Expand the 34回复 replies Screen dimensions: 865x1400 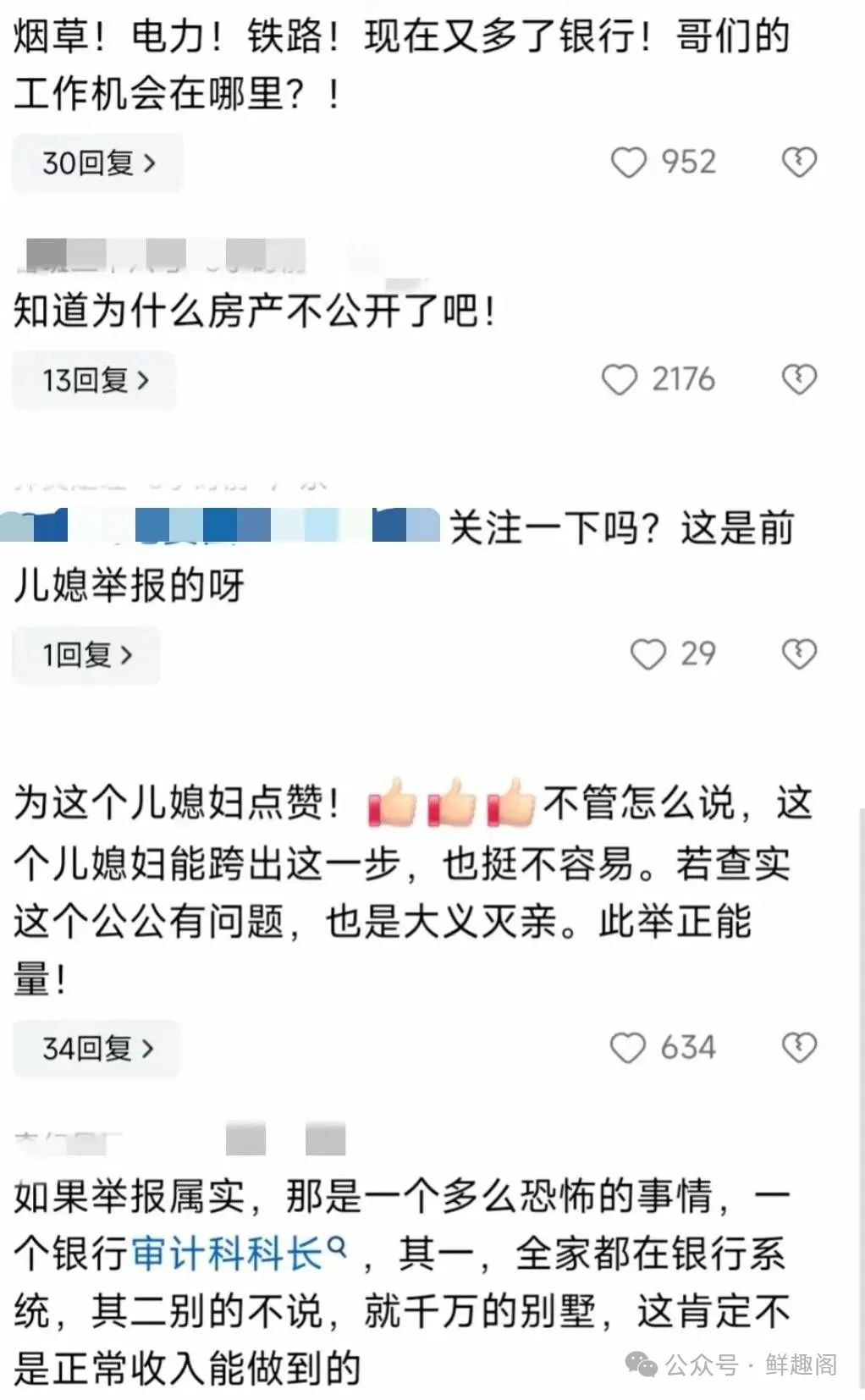[x=96, y=1049]
